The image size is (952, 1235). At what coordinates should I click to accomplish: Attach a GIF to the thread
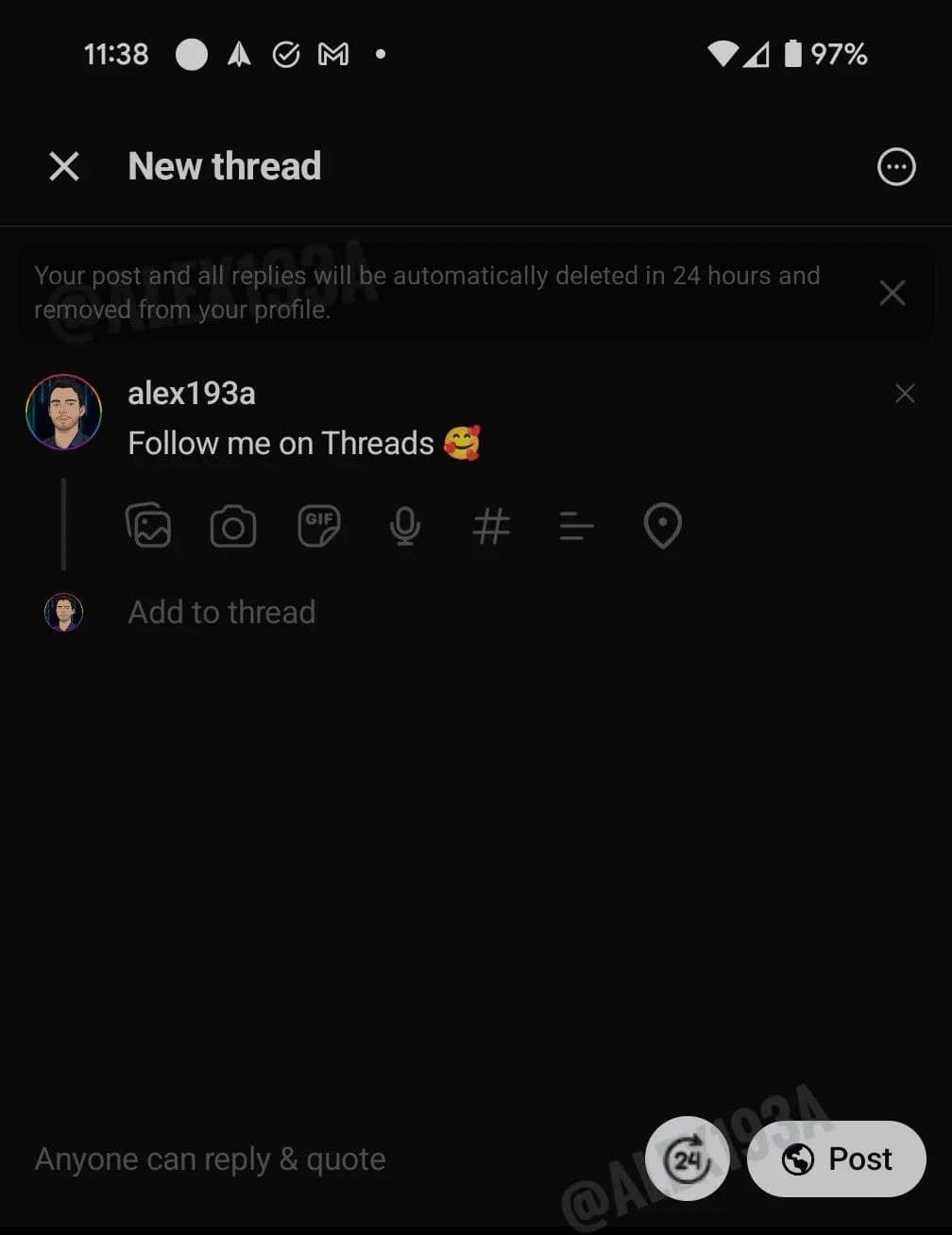[319, 527]
